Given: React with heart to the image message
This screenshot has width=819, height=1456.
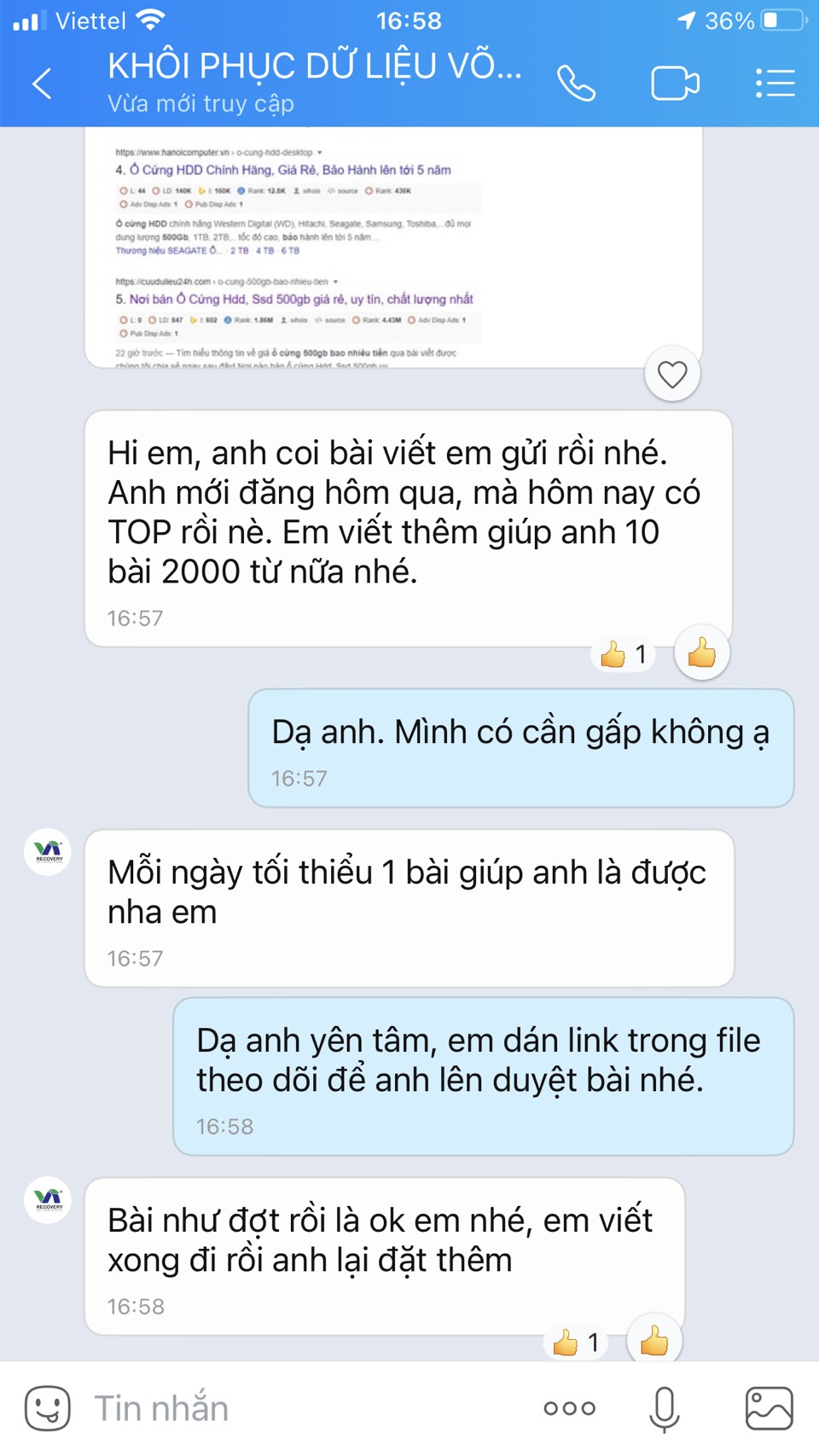Looking at the screenshot, I should tap(672, 374).
